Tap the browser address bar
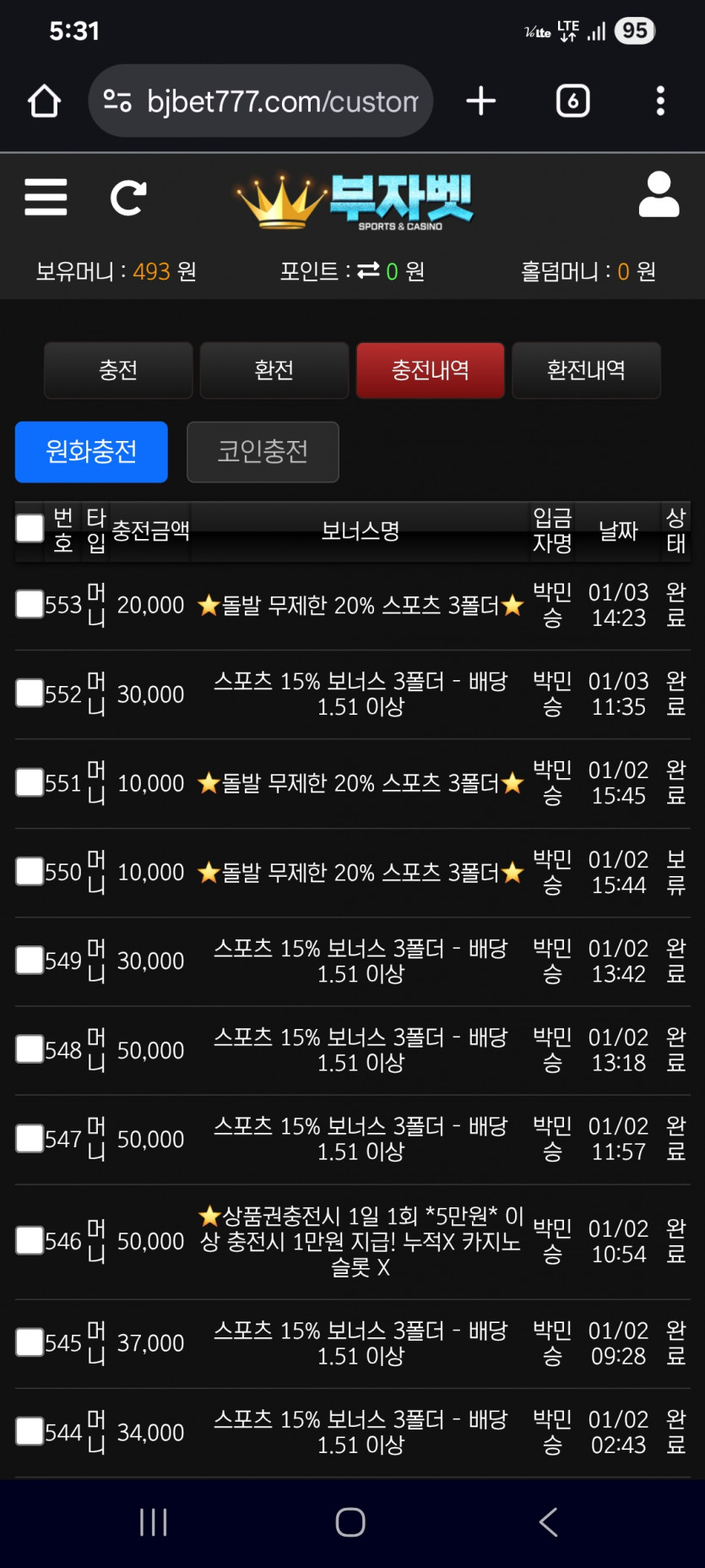705x1568 pixels. click(260, 101)
